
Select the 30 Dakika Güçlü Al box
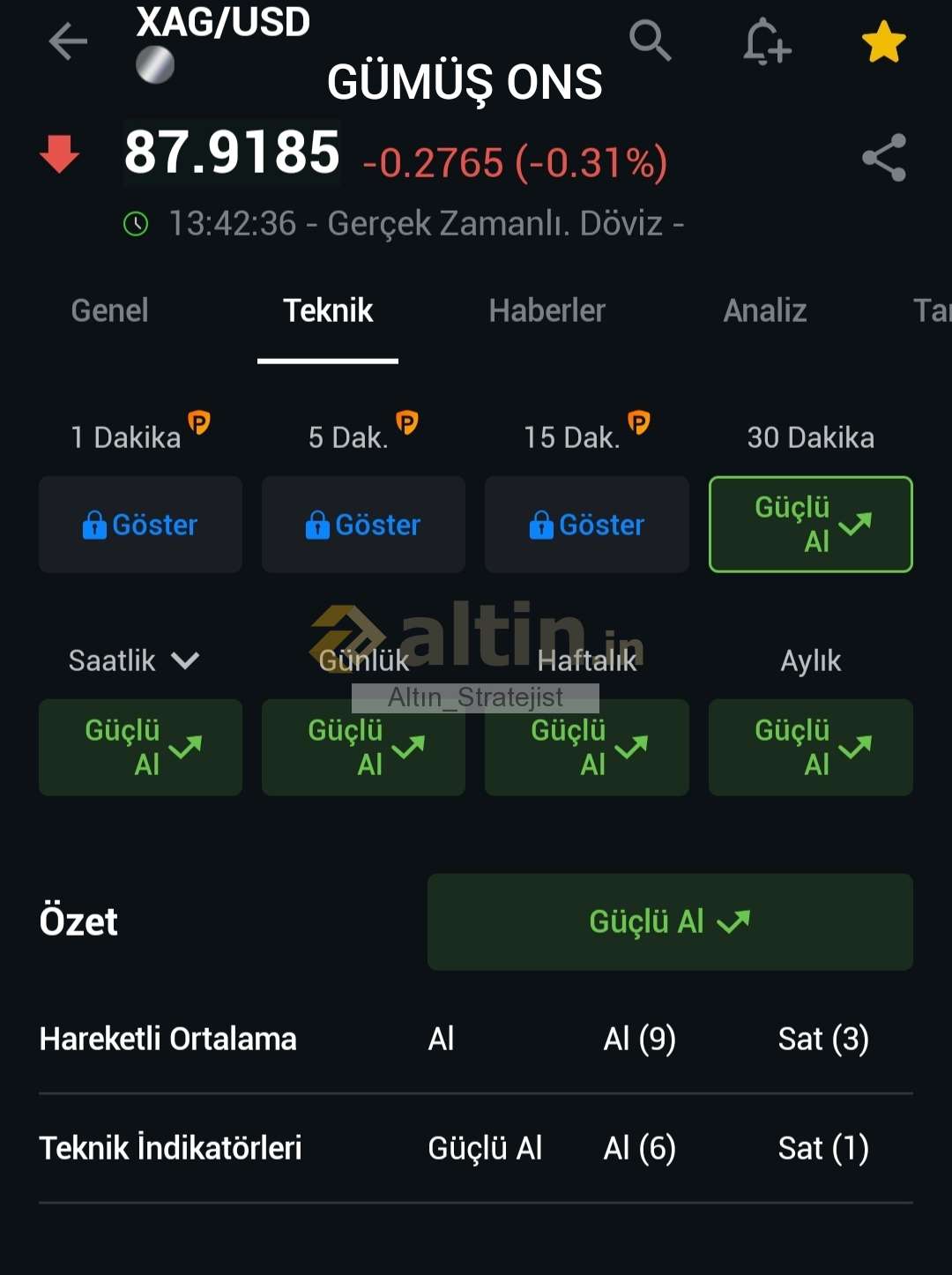(x=810, y=525)
